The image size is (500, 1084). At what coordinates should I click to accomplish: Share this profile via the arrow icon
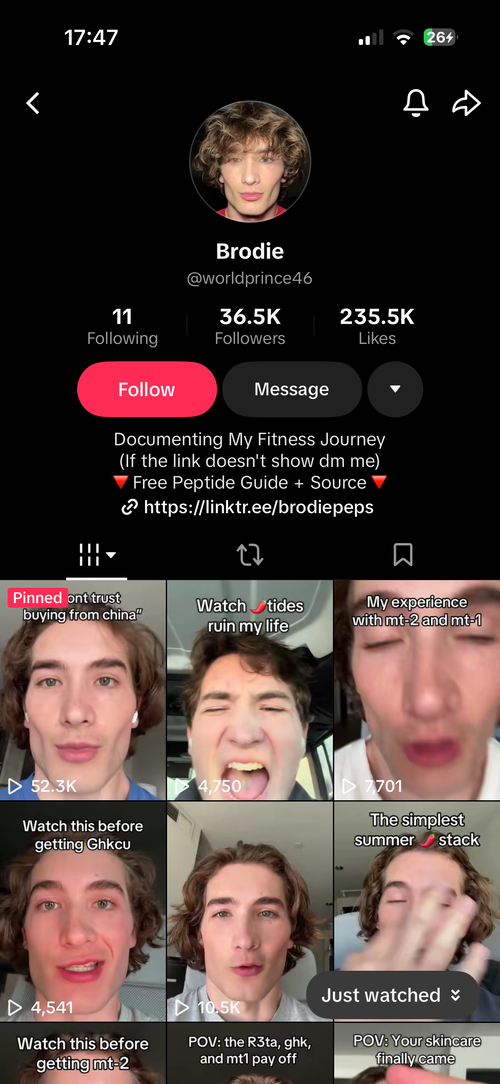point(465,103)
